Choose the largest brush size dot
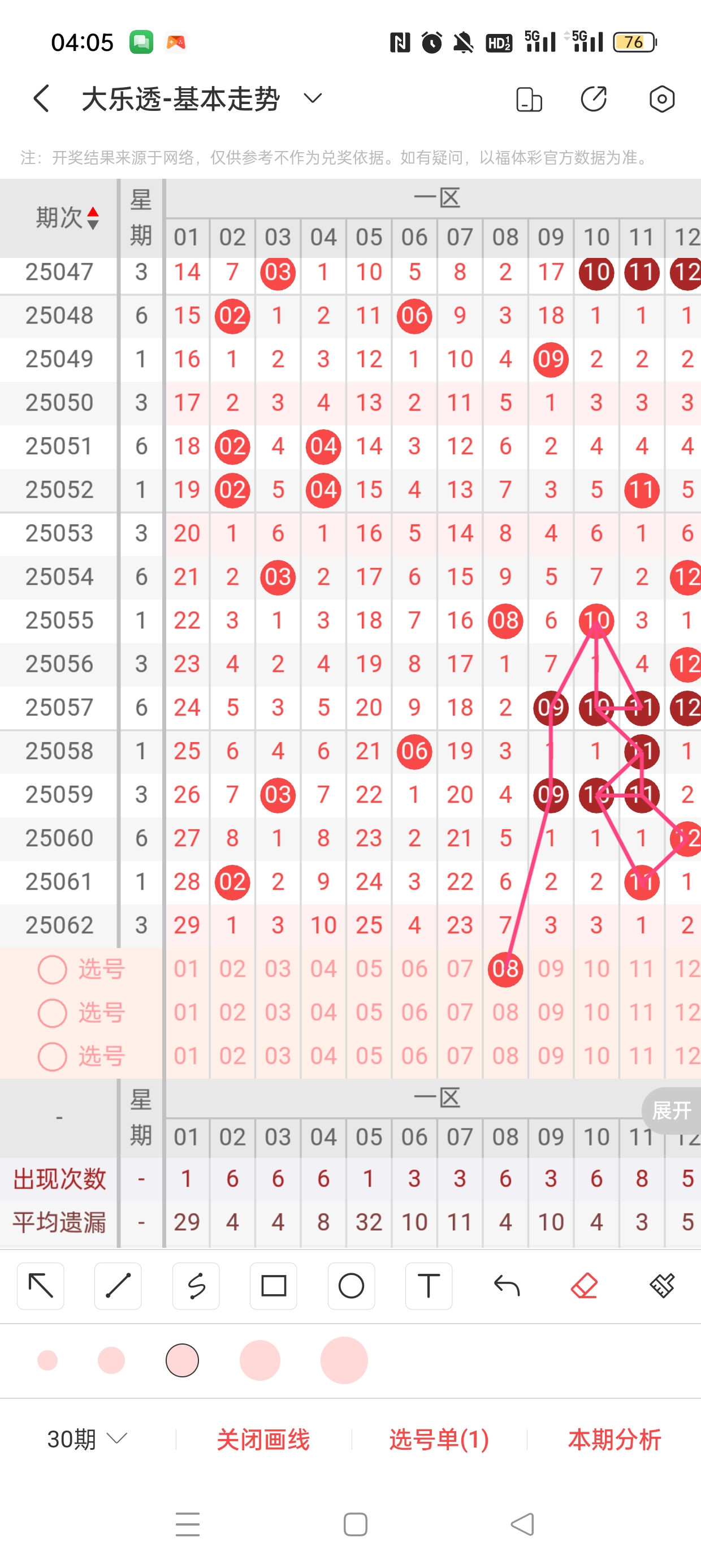Screen dimensions: 701x1568 pos(344,1360)
